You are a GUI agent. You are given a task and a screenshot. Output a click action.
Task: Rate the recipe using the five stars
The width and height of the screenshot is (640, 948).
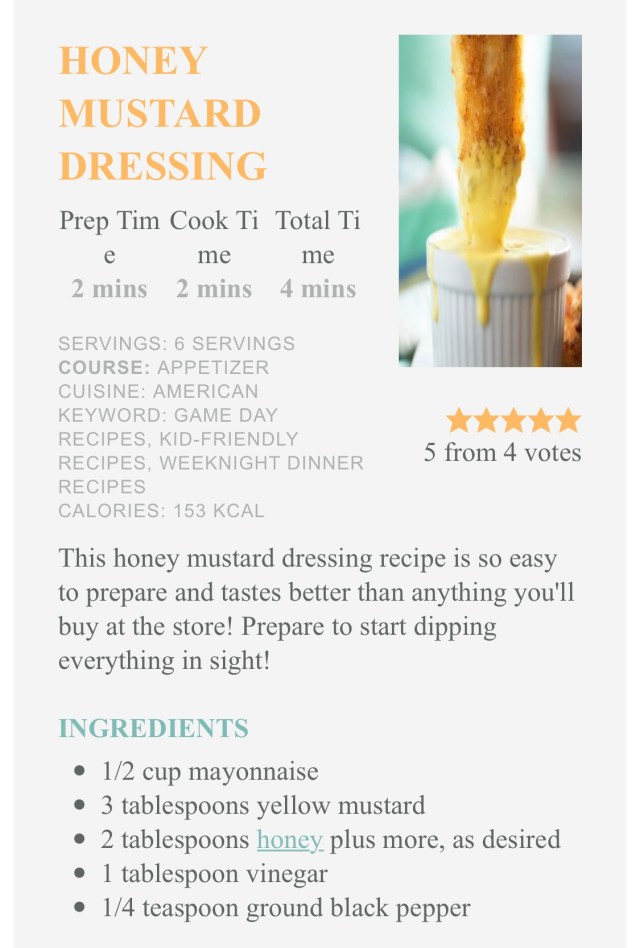[513, 420]
